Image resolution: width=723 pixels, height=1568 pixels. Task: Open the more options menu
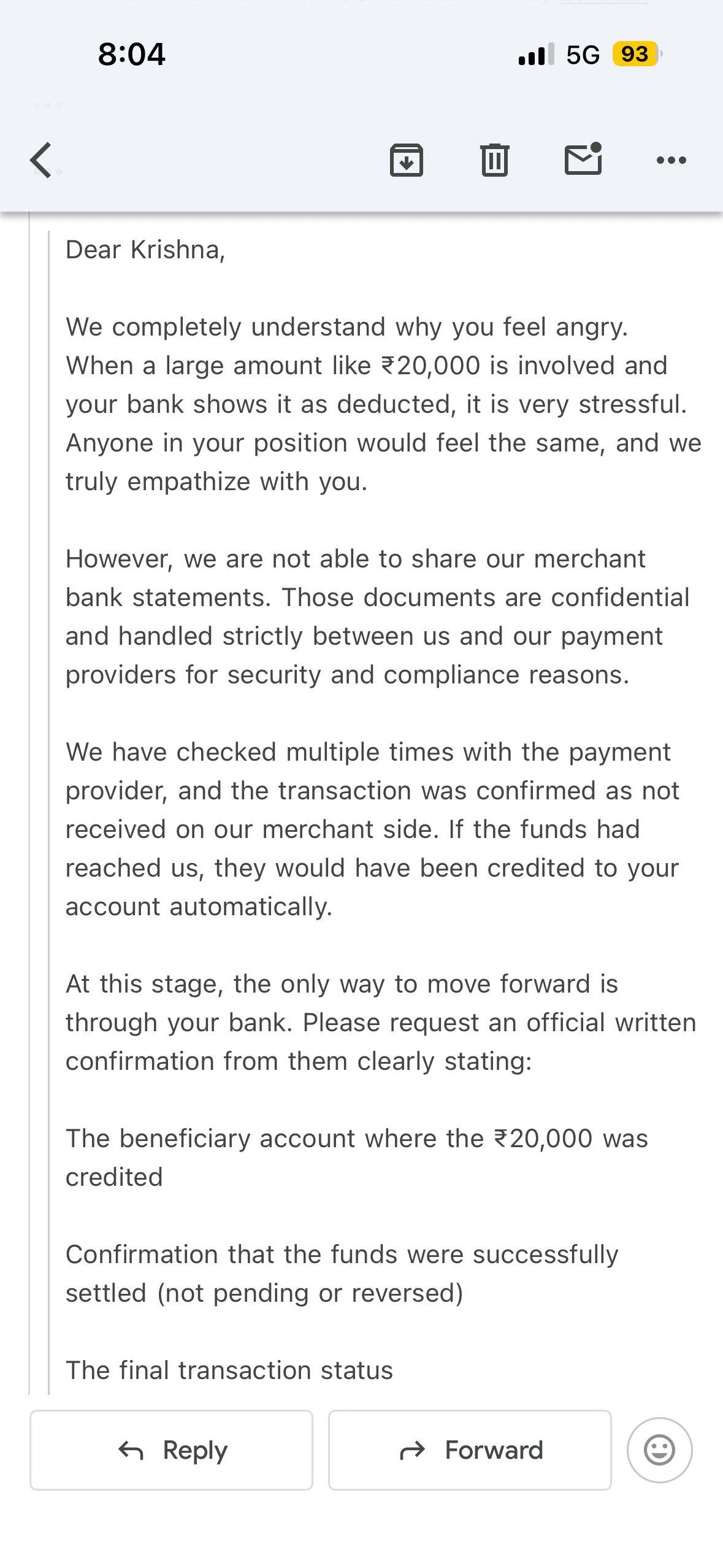pyautogui.click(x=671, y=160)
